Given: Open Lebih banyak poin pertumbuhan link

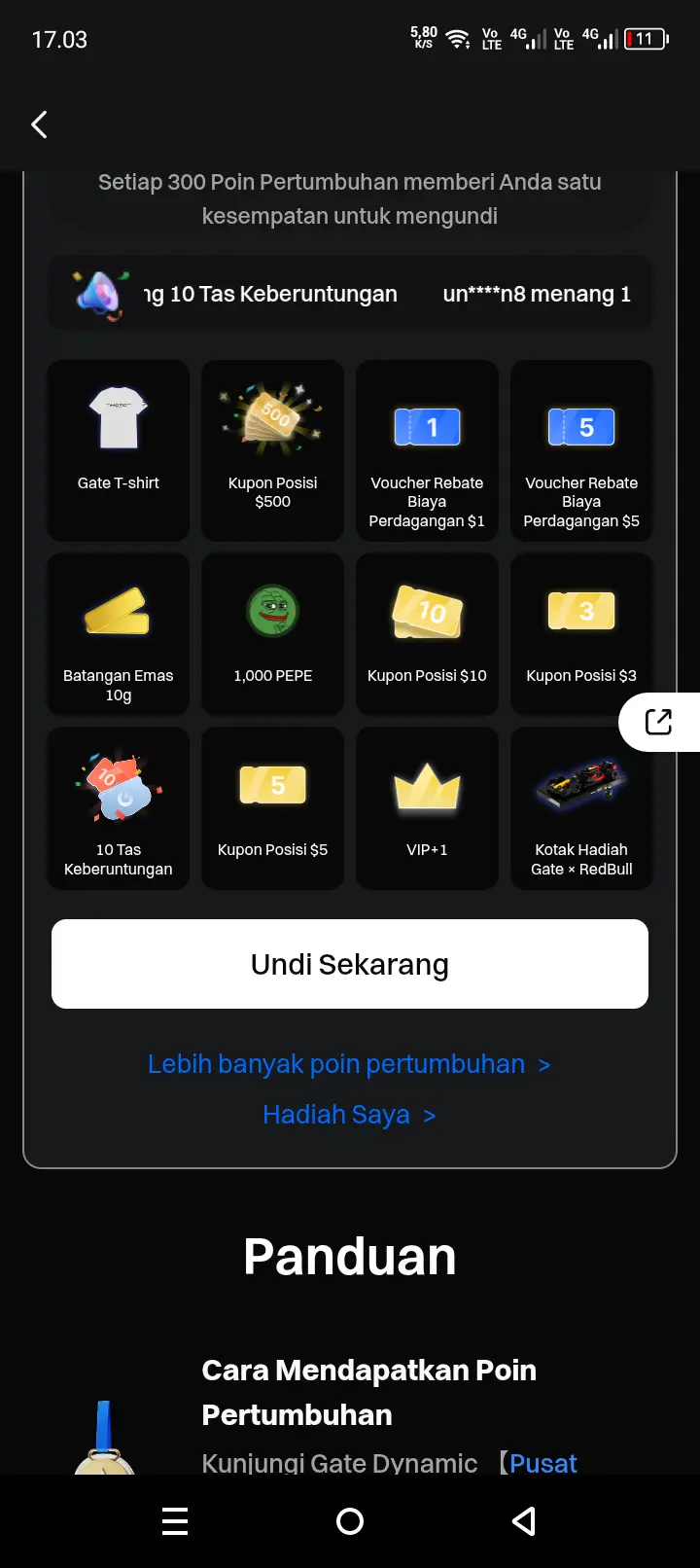Looking at the screenshot, I should 350,1064.
